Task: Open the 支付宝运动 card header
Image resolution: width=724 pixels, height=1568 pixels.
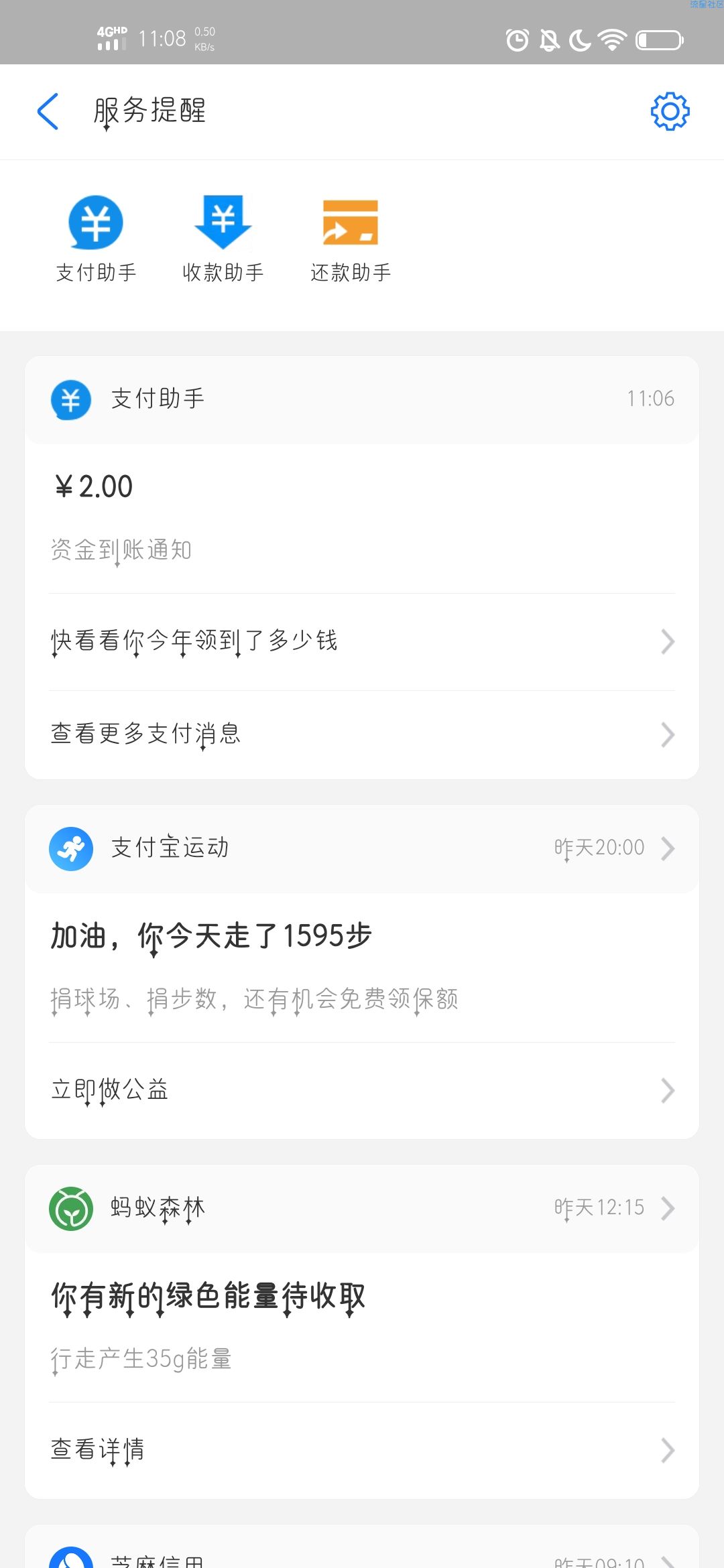Action: [x=362, y=848]
